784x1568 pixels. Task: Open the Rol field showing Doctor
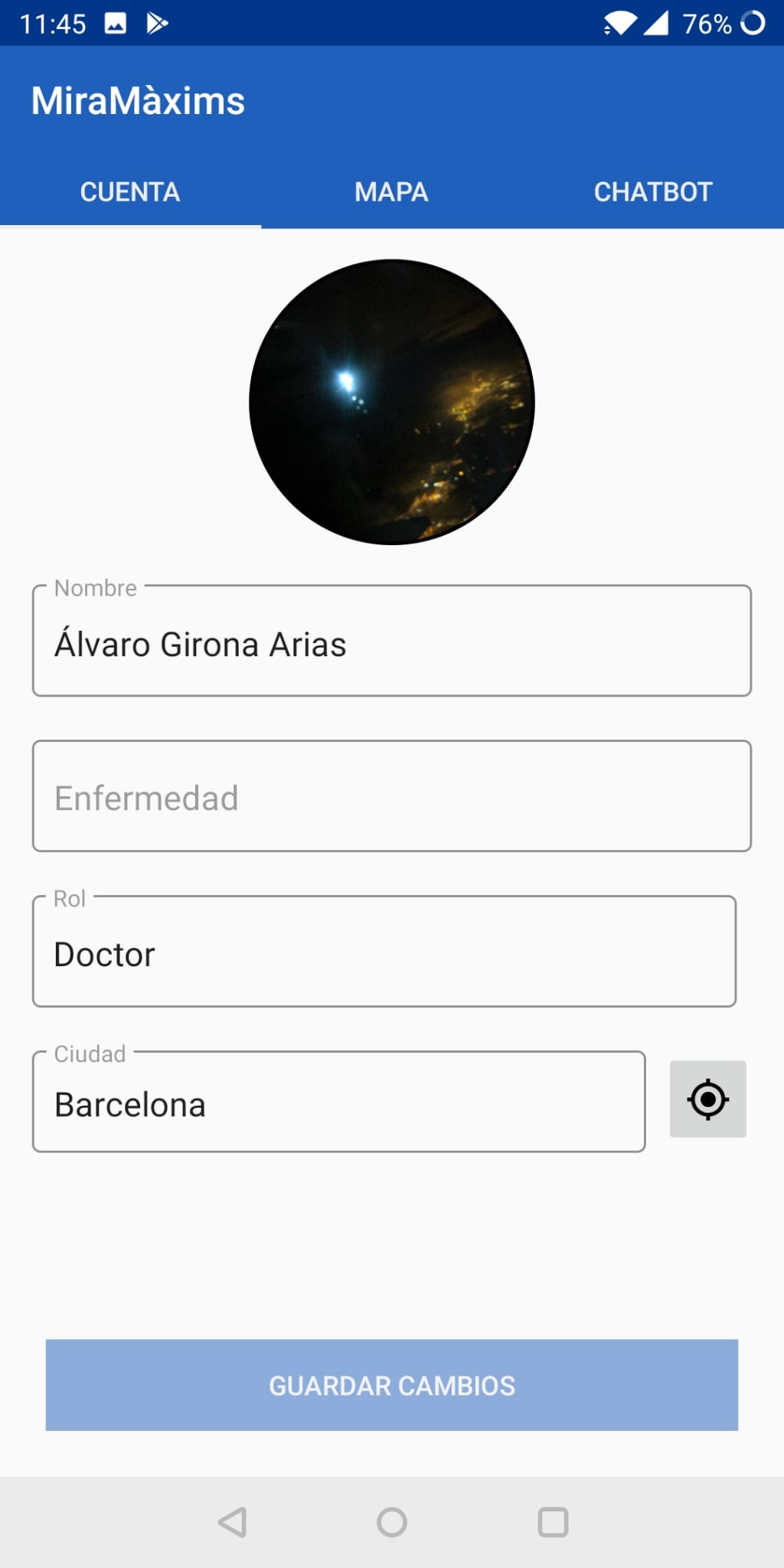[x=384, y=953]
